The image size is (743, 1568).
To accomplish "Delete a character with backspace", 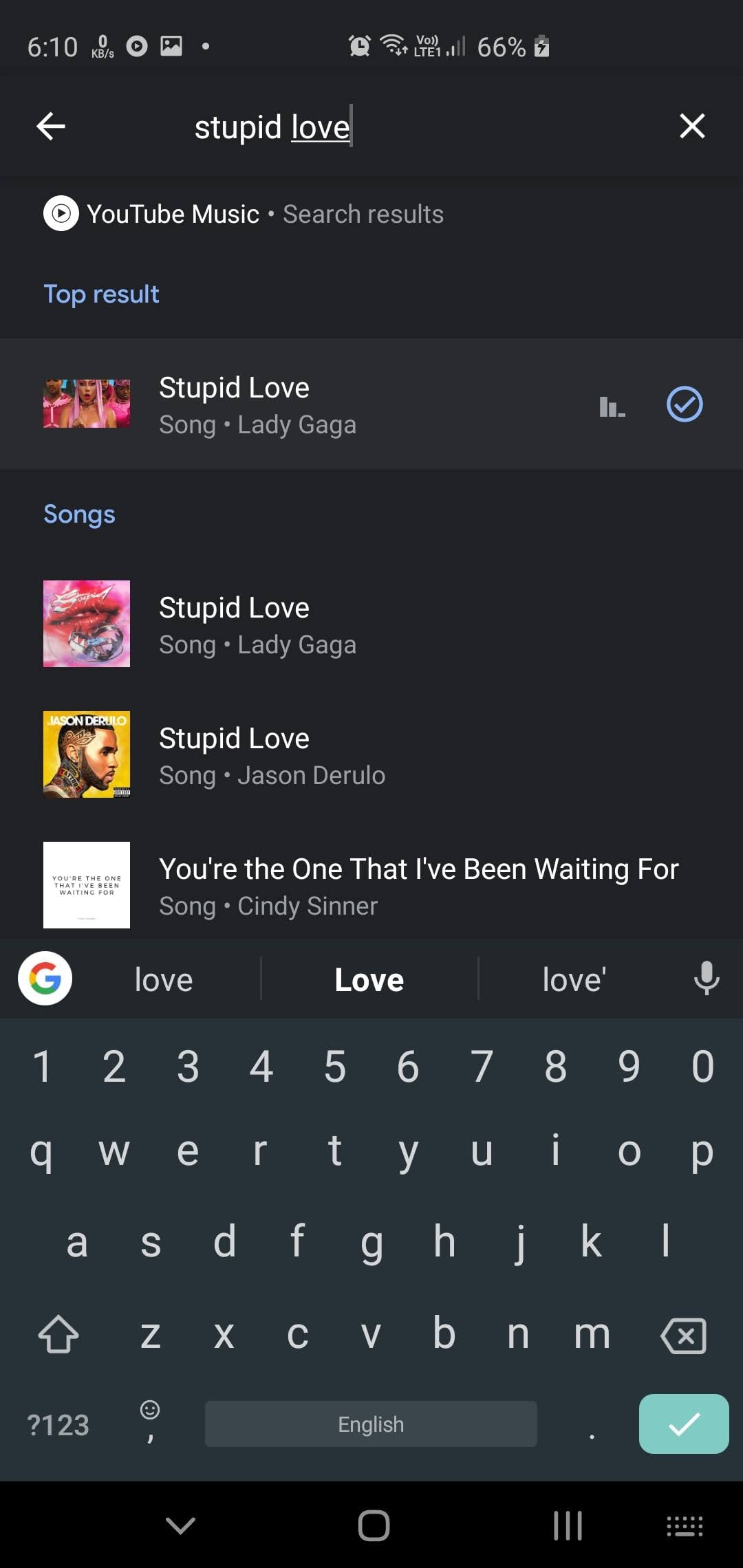I will [x=683, y=1336].
